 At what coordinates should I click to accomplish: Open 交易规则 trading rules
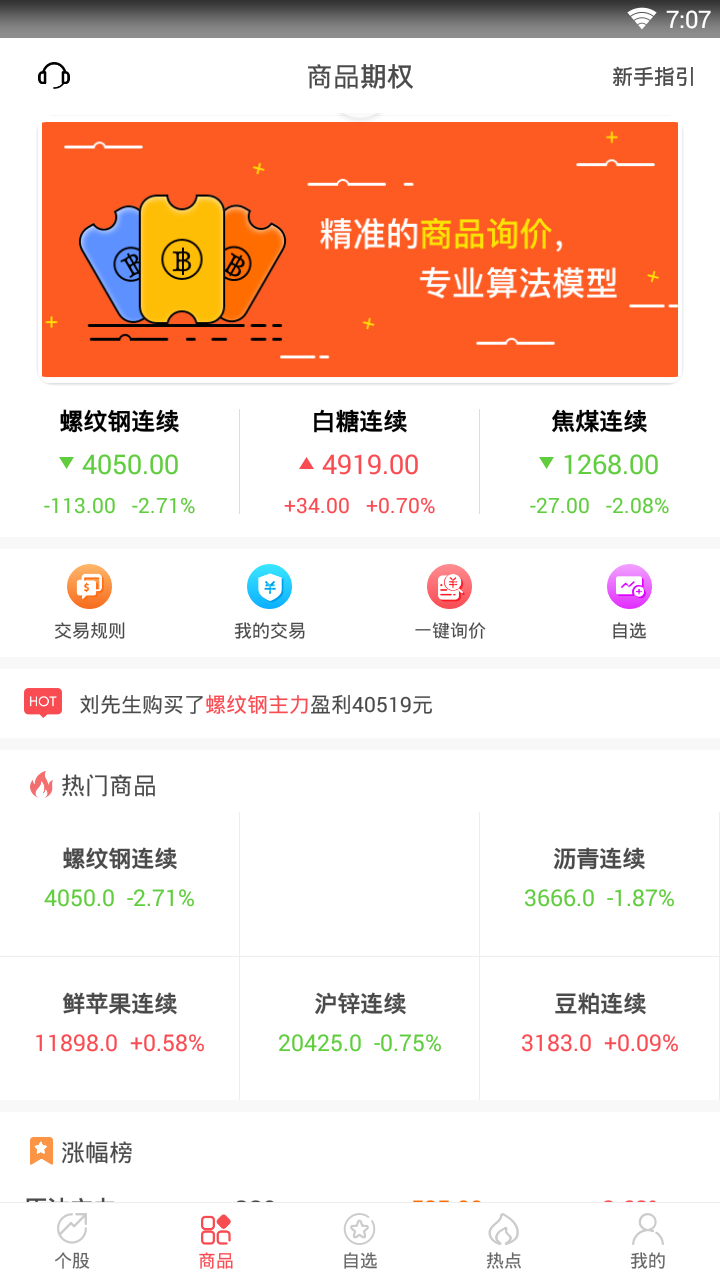pos(90,602)
